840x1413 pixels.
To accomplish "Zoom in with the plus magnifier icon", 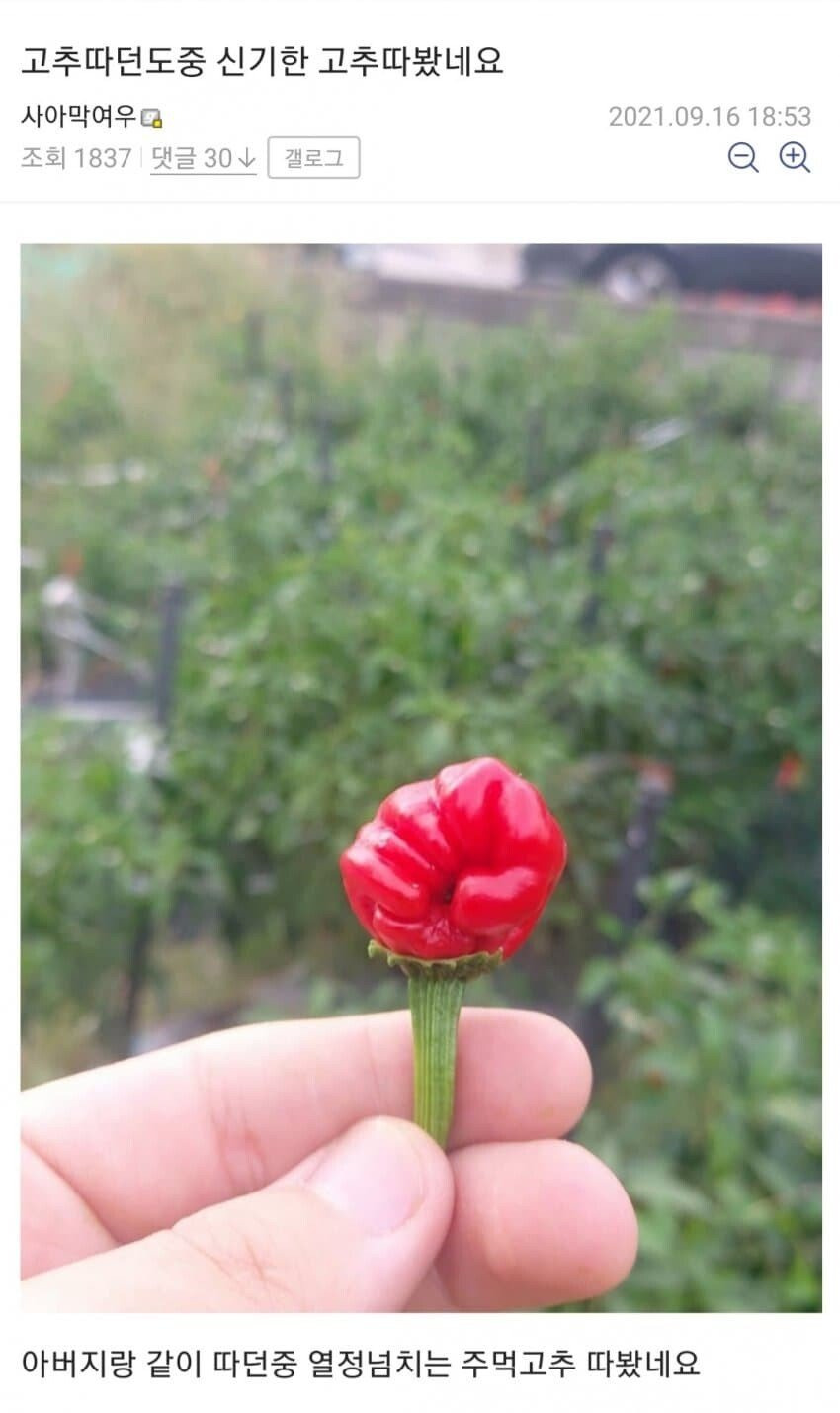I will point(795,157).
